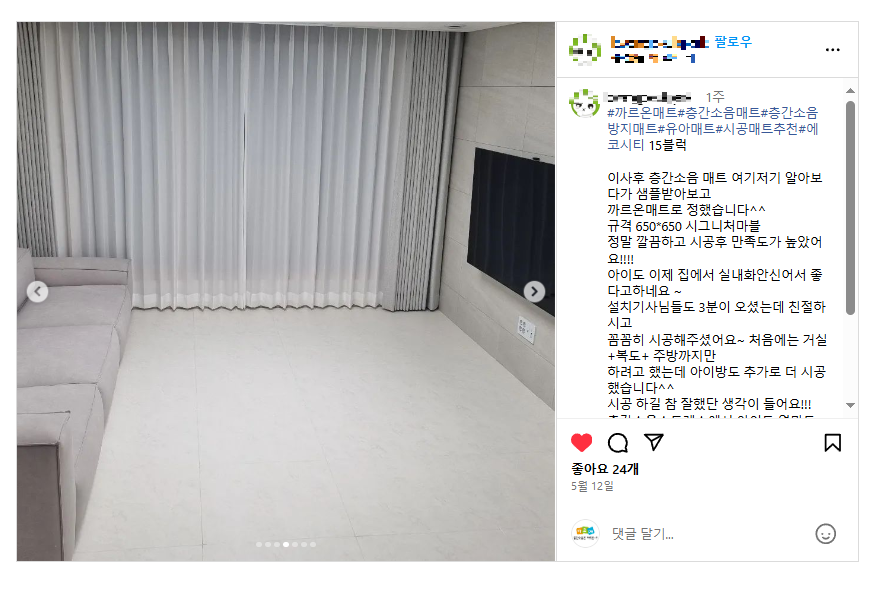Click the caption scrollbar down arrow

[x=851, y=405]
